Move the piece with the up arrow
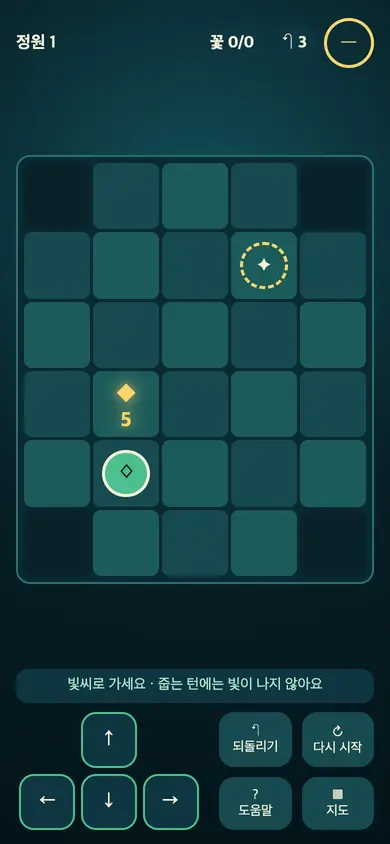Viewport: 390px width, 844px height. (109, 740)
